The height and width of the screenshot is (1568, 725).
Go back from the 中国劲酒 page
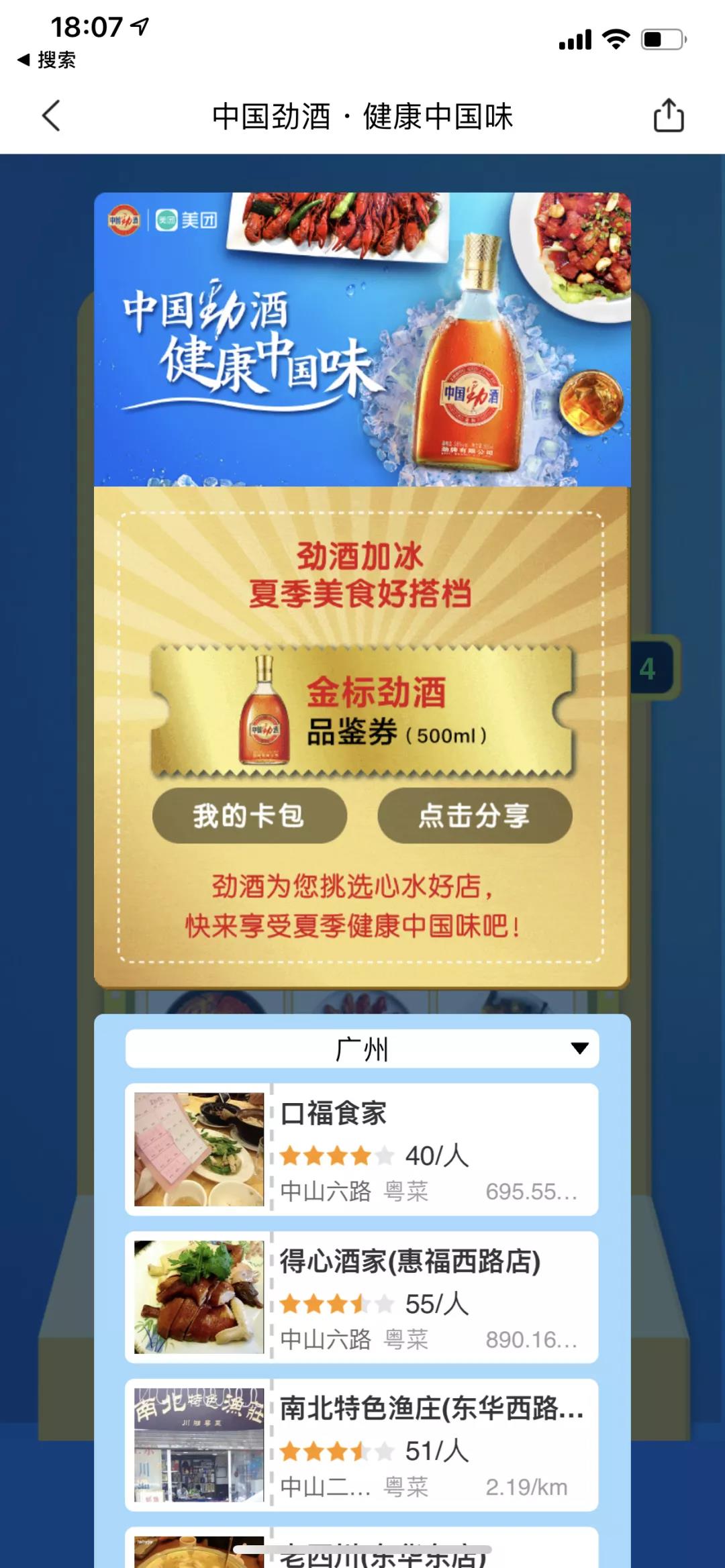[51, 116]
